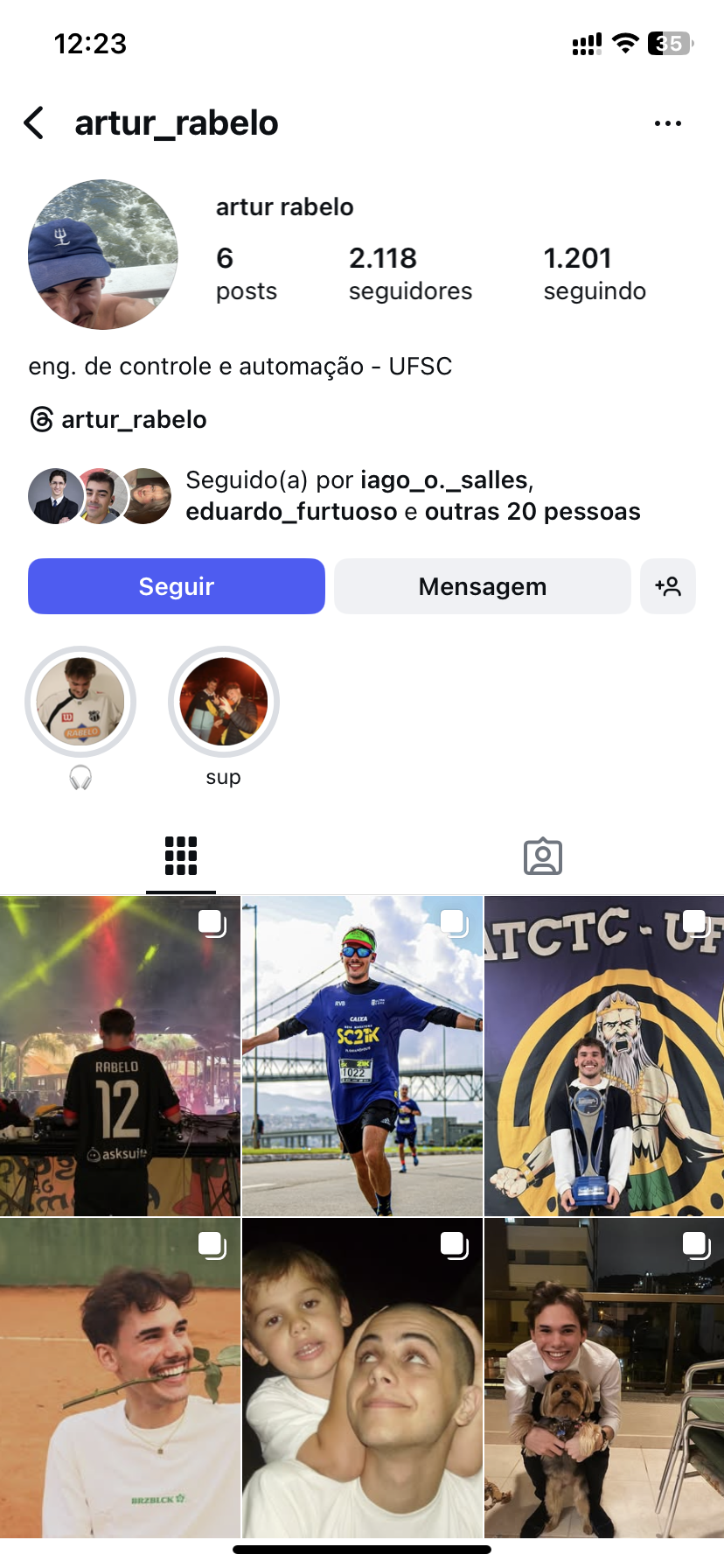Open the 1.201 seguindo list

595,273
